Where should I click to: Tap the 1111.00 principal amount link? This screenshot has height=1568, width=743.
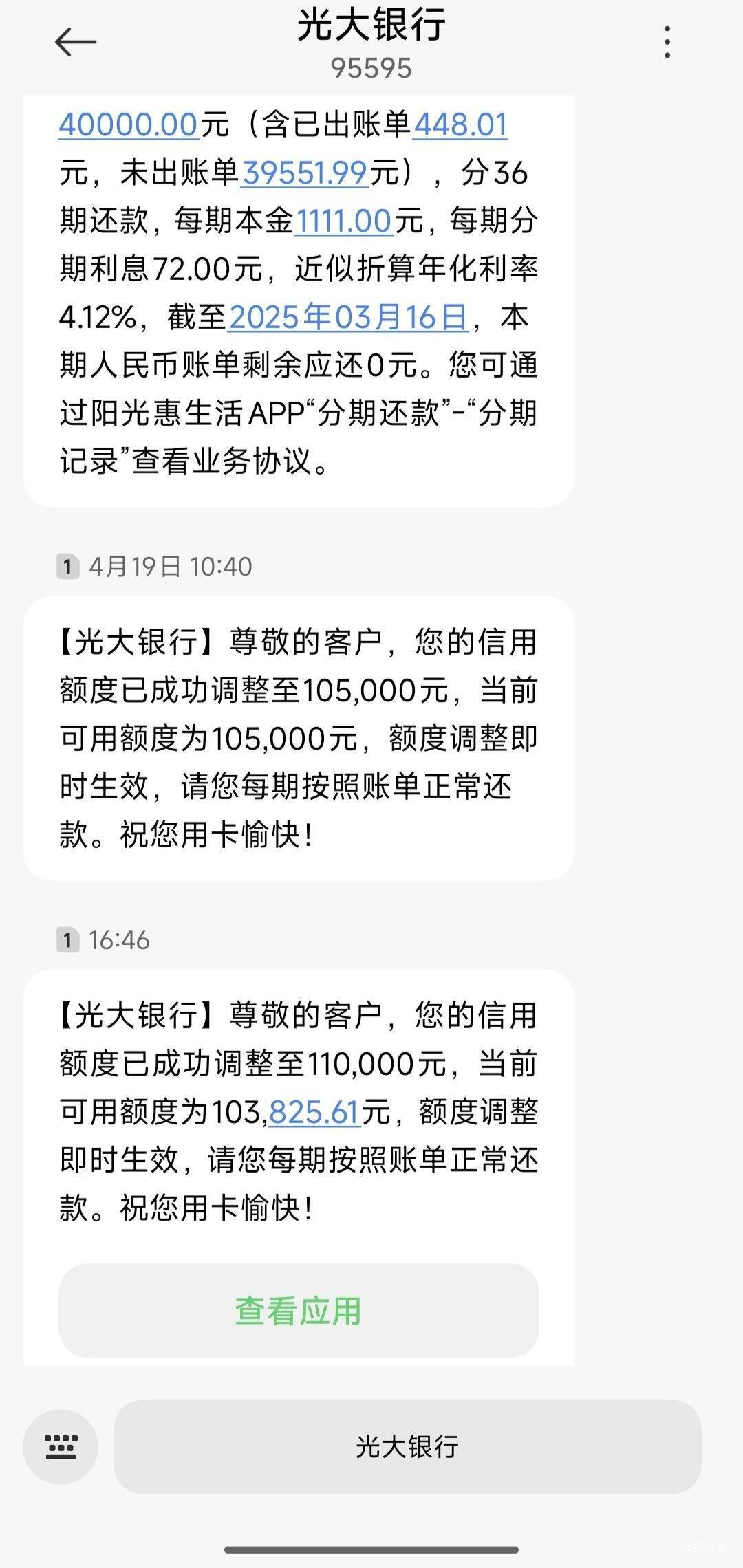point(344,221)
